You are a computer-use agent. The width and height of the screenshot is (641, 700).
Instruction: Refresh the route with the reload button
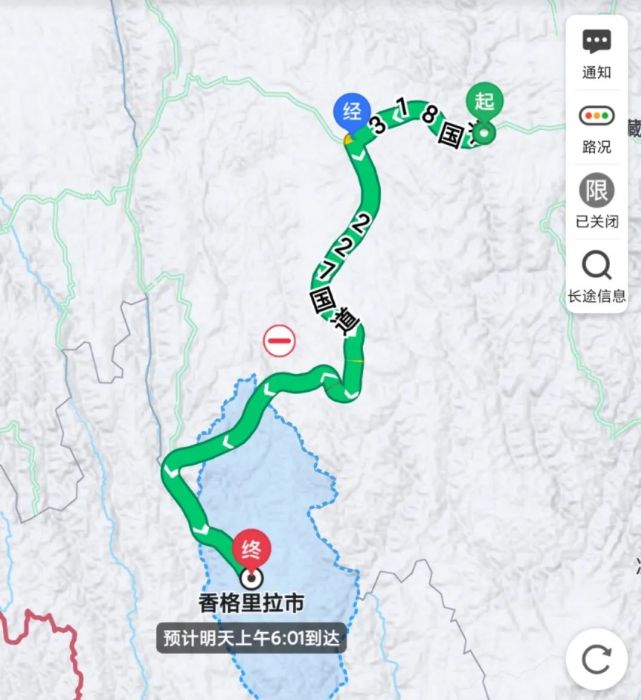click(x=596, y=659)
